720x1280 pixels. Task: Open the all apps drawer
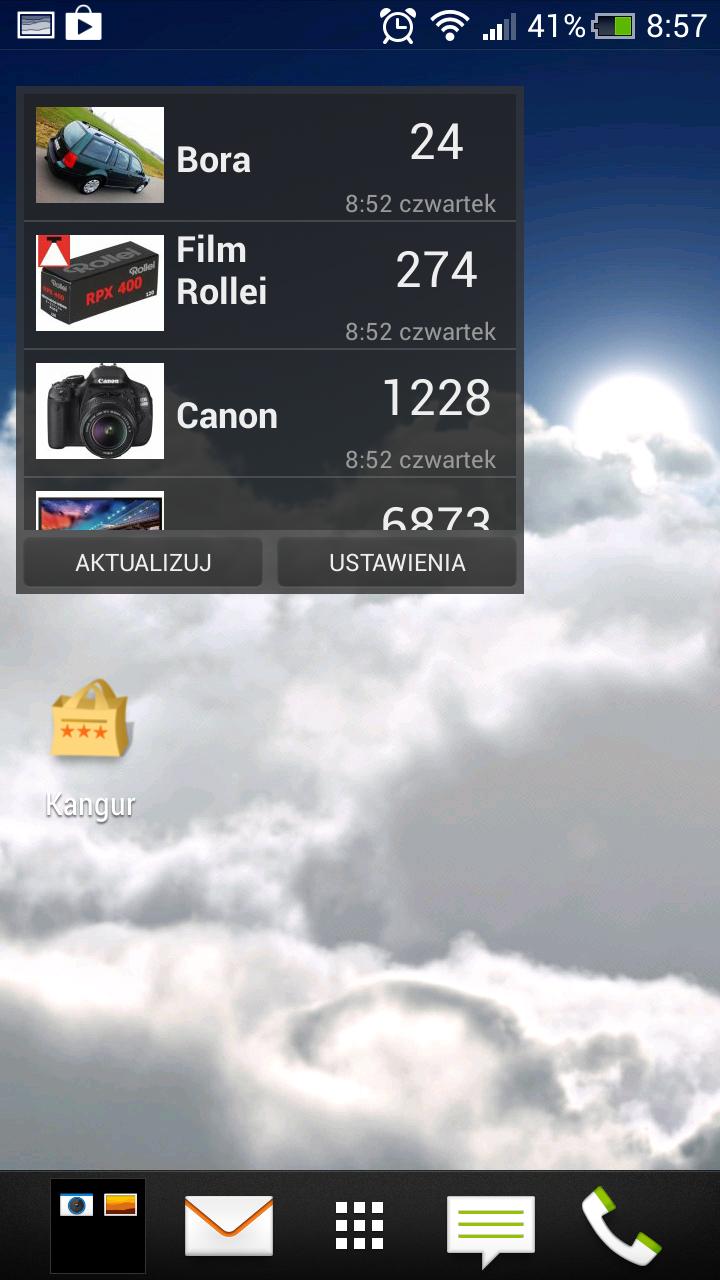point(359,1225)
